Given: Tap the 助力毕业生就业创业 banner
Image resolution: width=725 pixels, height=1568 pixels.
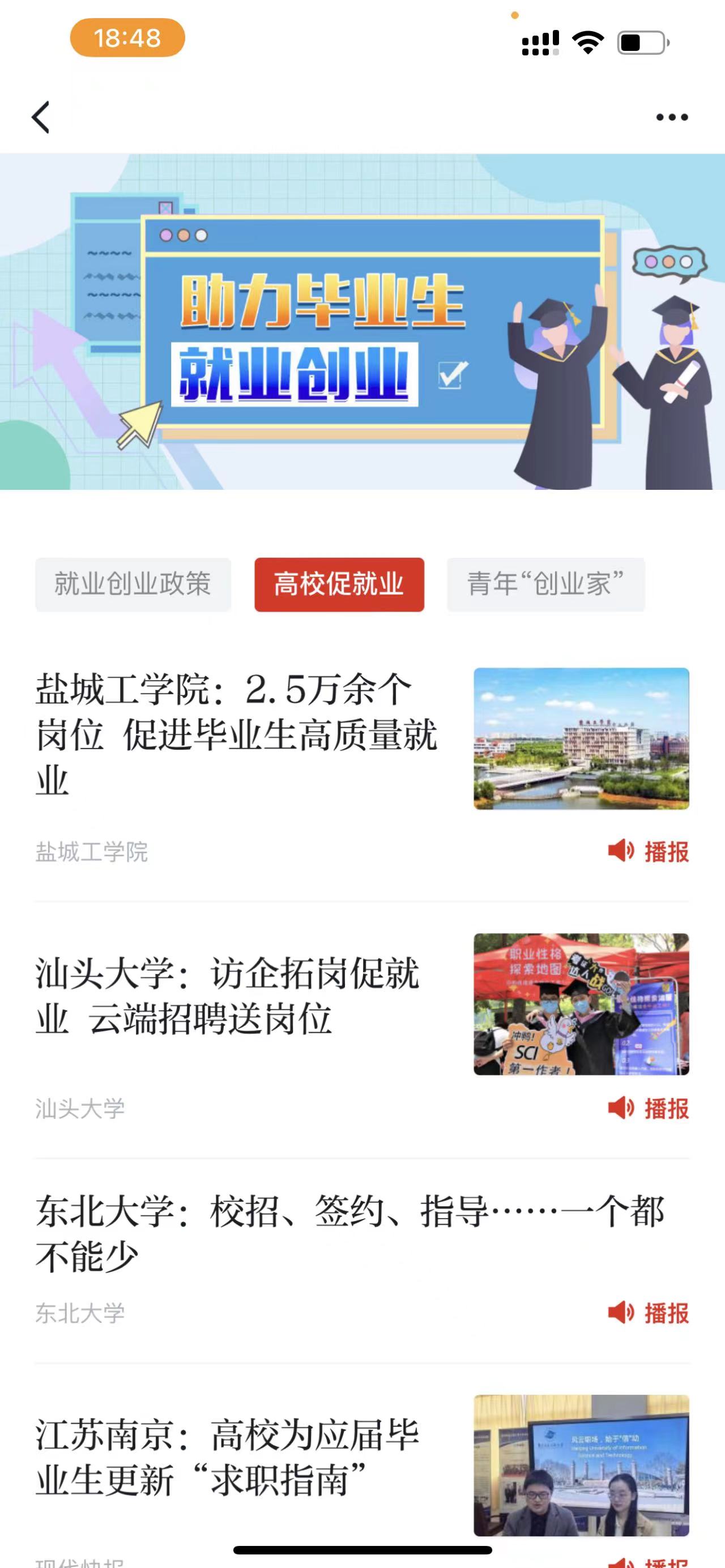Looking at the screenshot, I should click(362, 322).
